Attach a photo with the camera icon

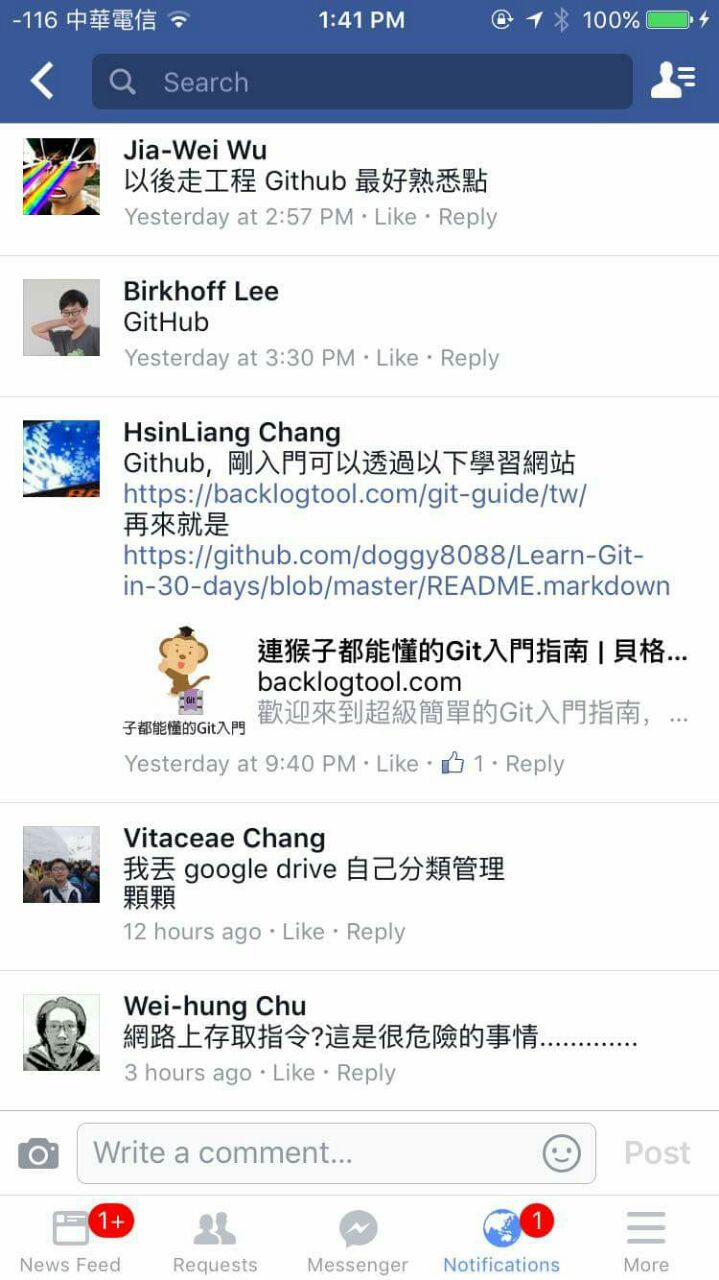(x=38, y=1154)
